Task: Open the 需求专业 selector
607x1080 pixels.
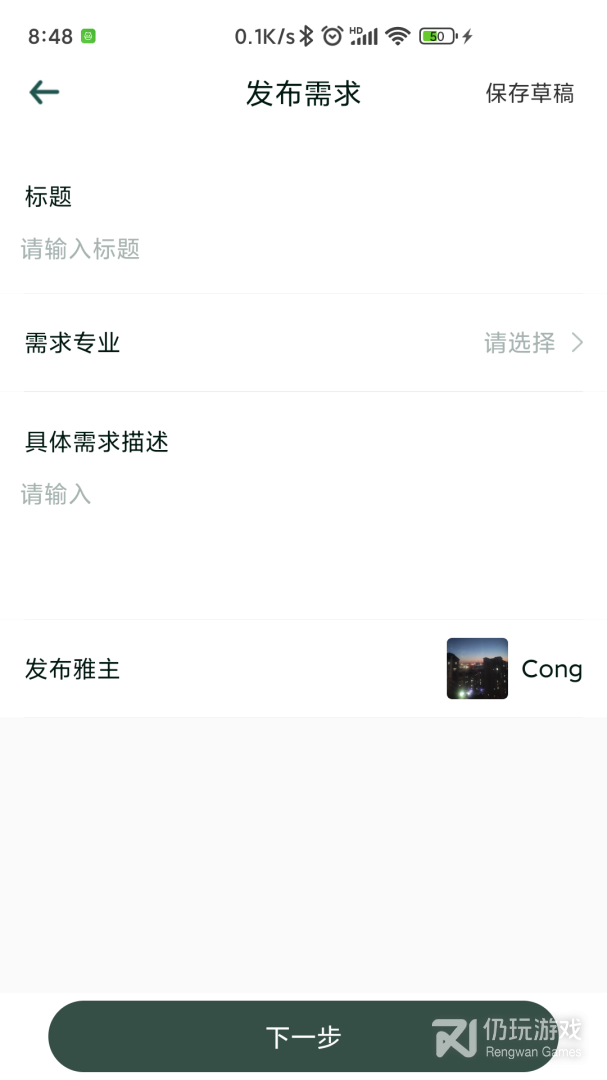Action: pos(533,343)
